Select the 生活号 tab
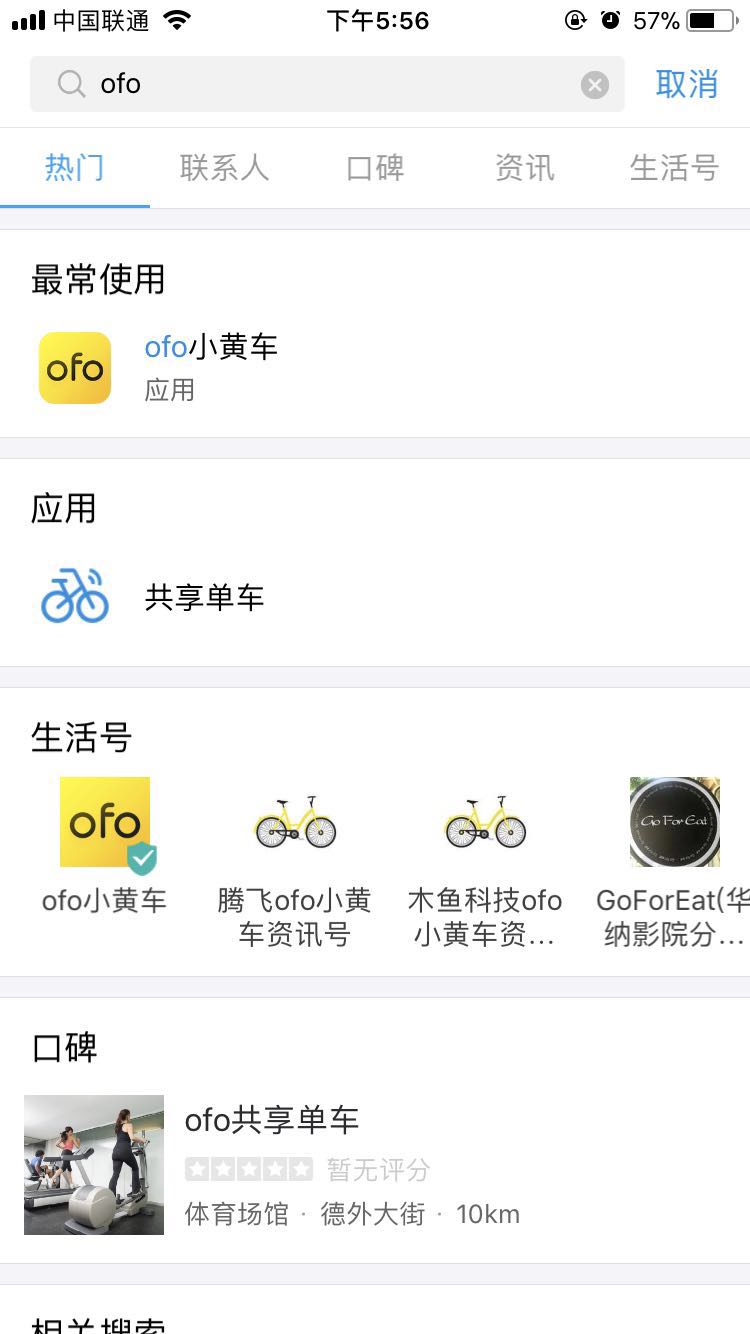 [x=675, y=168]
